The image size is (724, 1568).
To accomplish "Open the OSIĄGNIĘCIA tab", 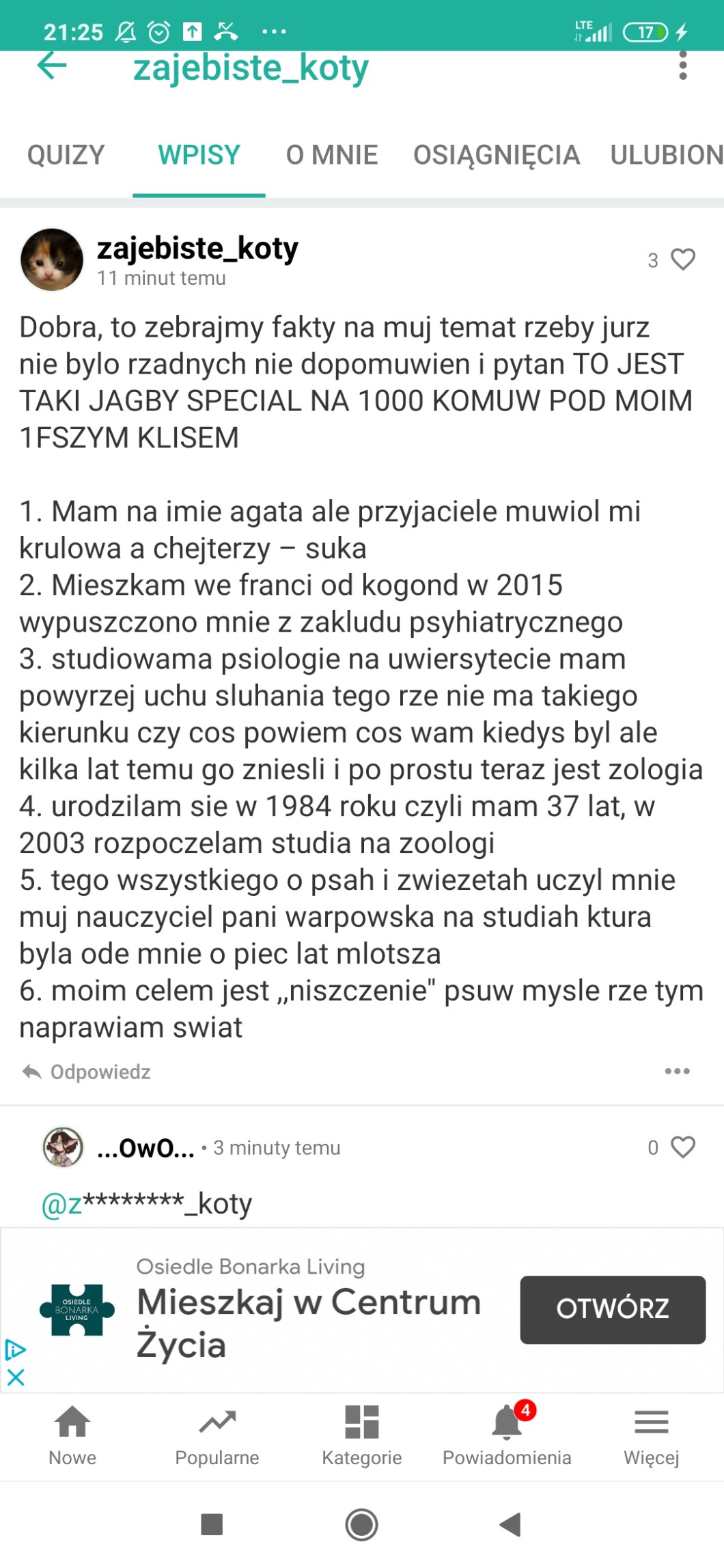I will pos(497,155).
